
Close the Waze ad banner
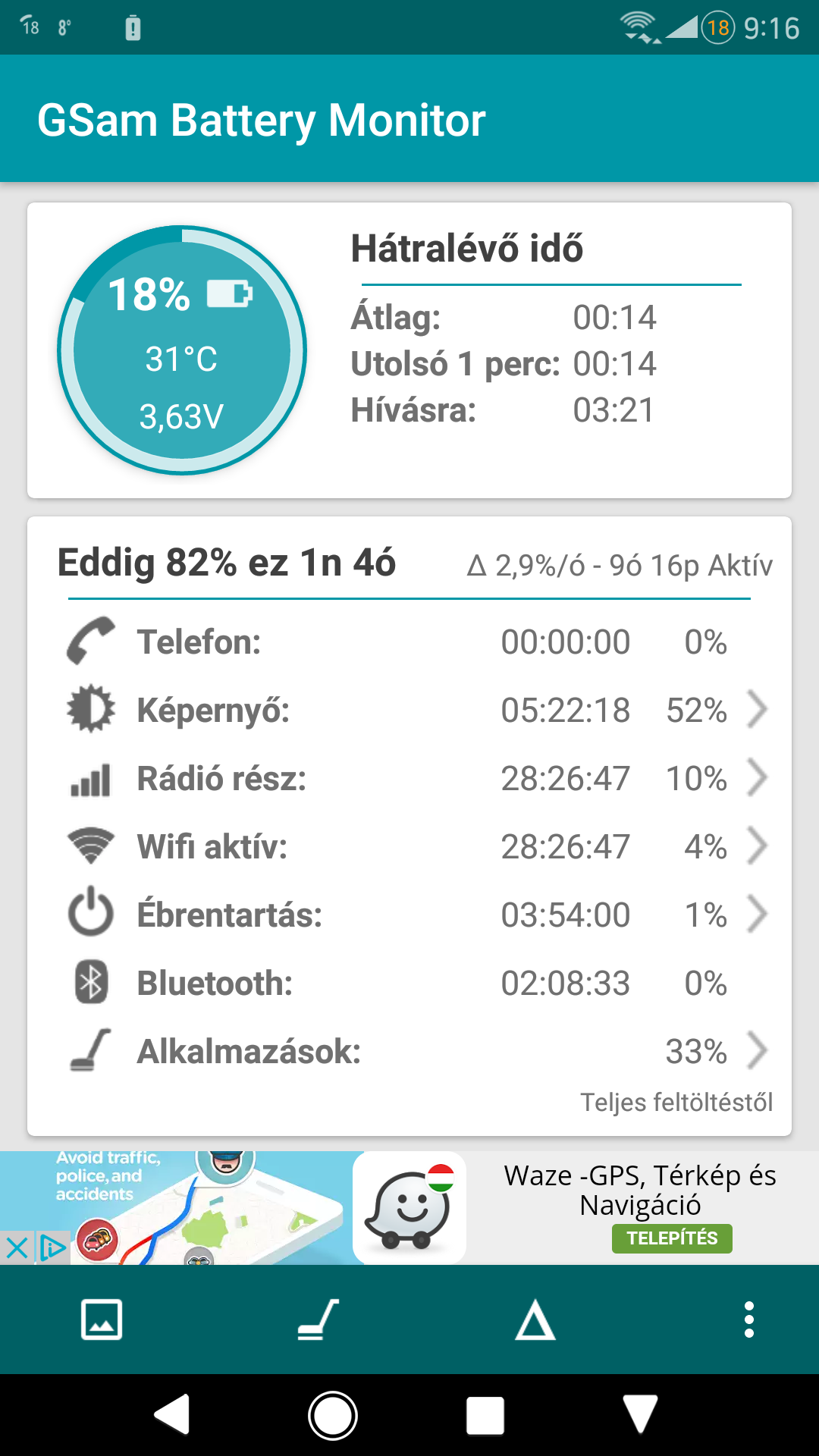click(17, 1247)
